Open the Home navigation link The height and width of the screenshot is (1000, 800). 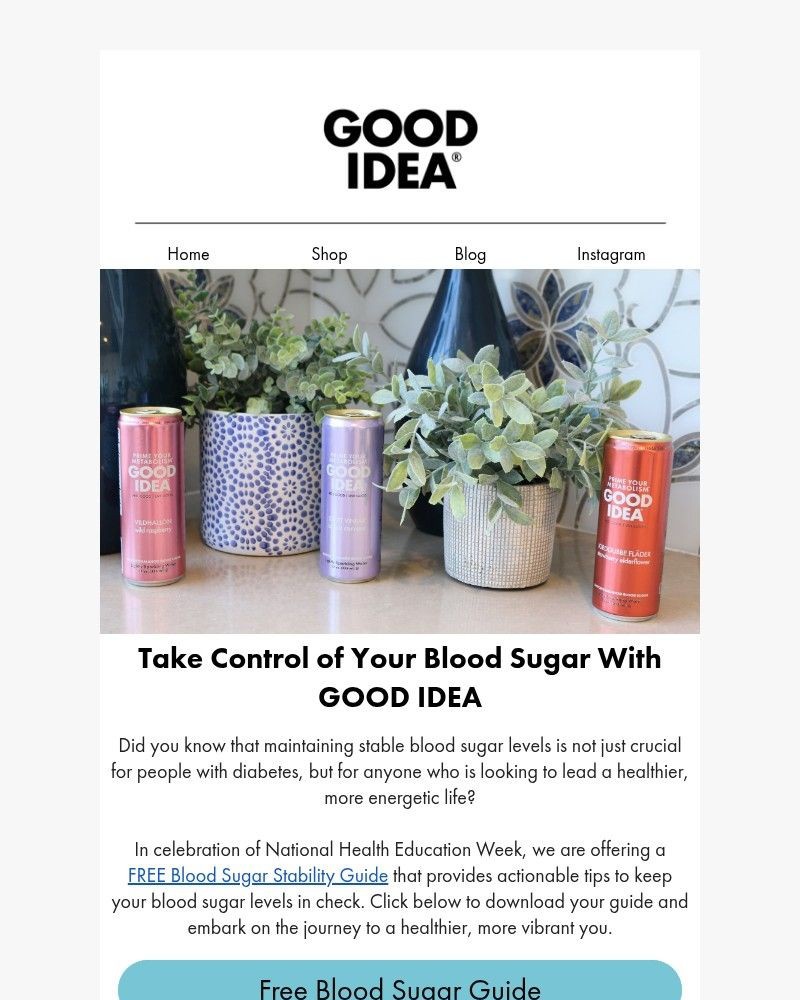(188, 254)
